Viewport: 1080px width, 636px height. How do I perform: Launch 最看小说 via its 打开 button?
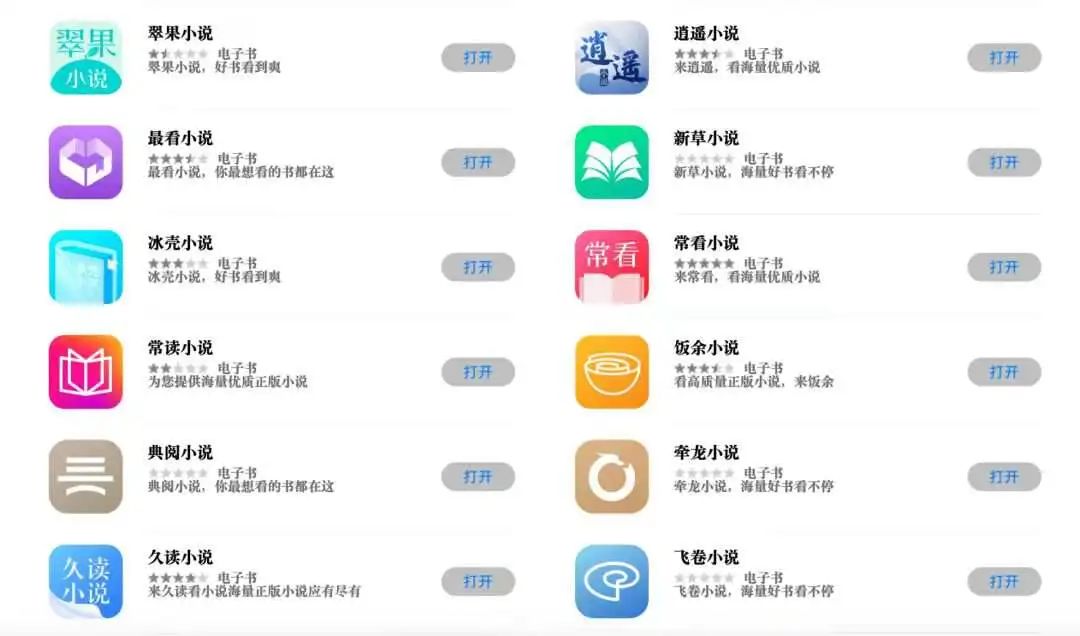(478, 162)
